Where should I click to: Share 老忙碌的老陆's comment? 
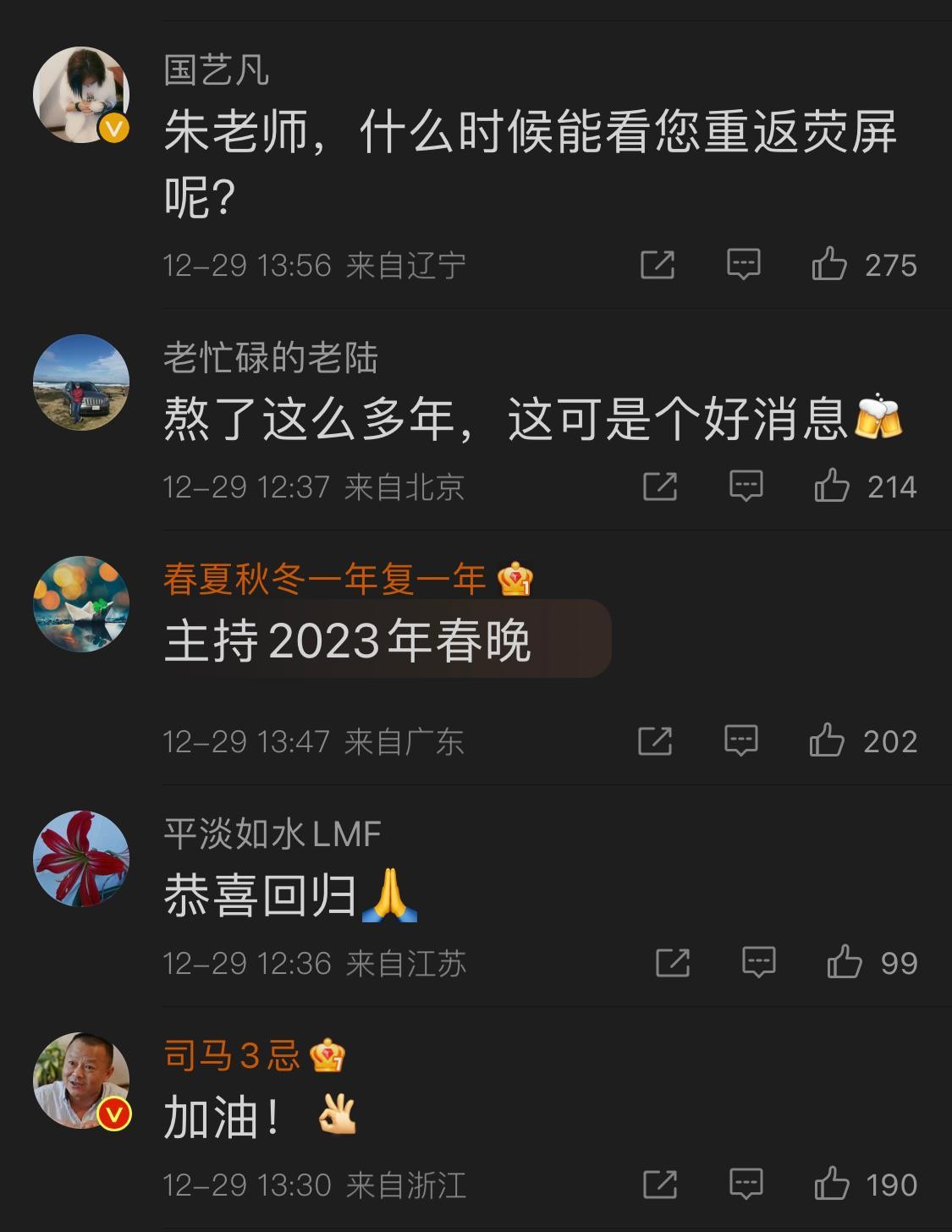click(660, 486)
